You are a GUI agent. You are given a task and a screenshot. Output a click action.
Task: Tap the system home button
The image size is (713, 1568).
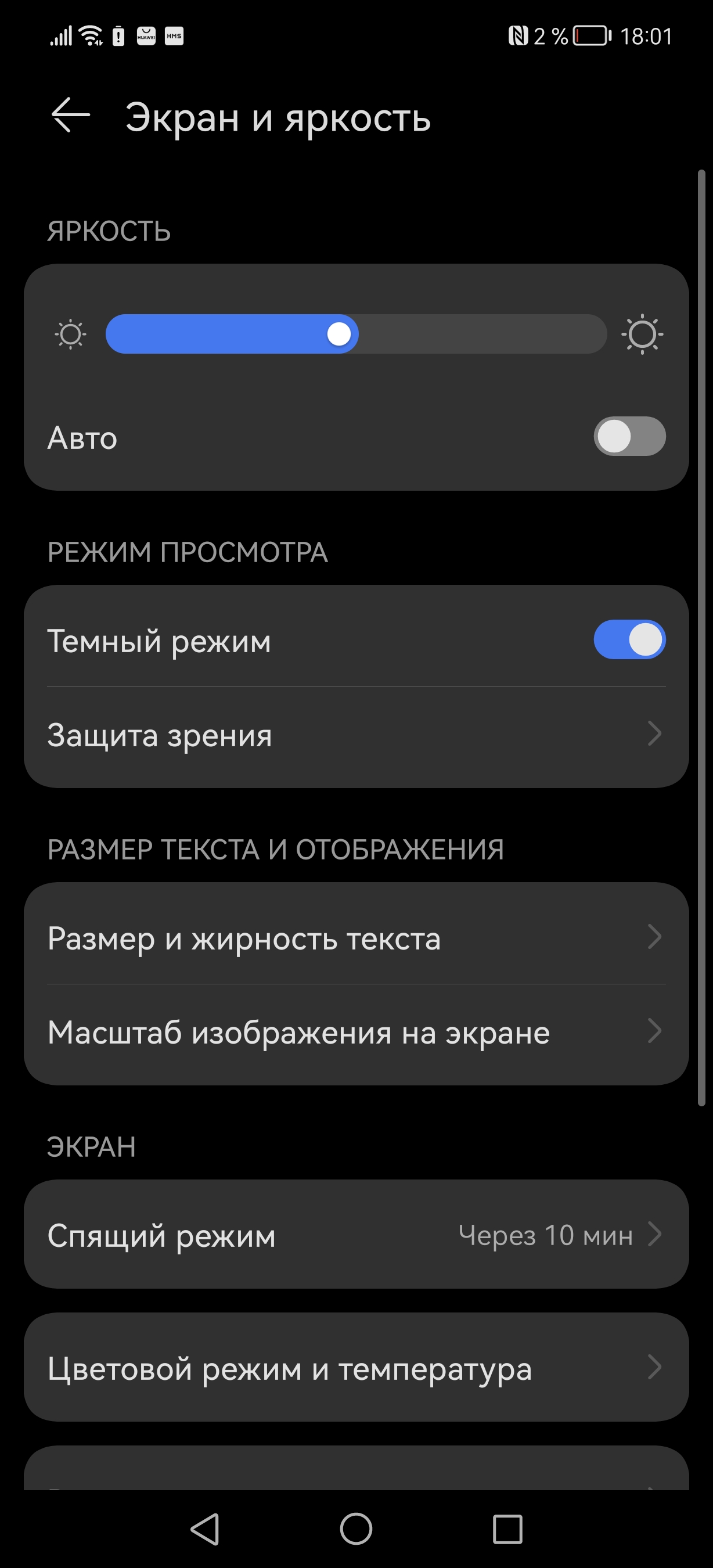pos(356,1529)
